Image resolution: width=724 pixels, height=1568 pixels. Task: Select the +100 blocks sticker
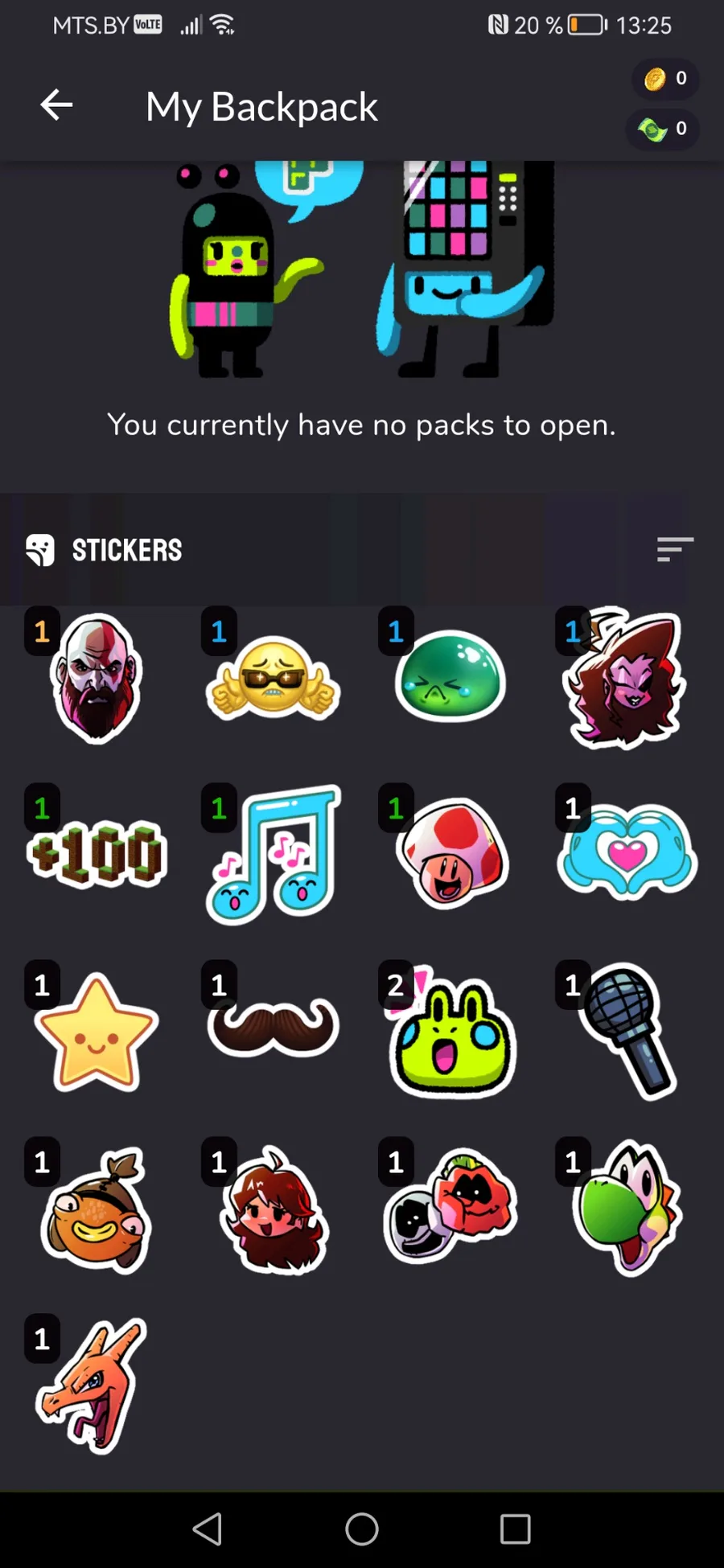[97, 853]
